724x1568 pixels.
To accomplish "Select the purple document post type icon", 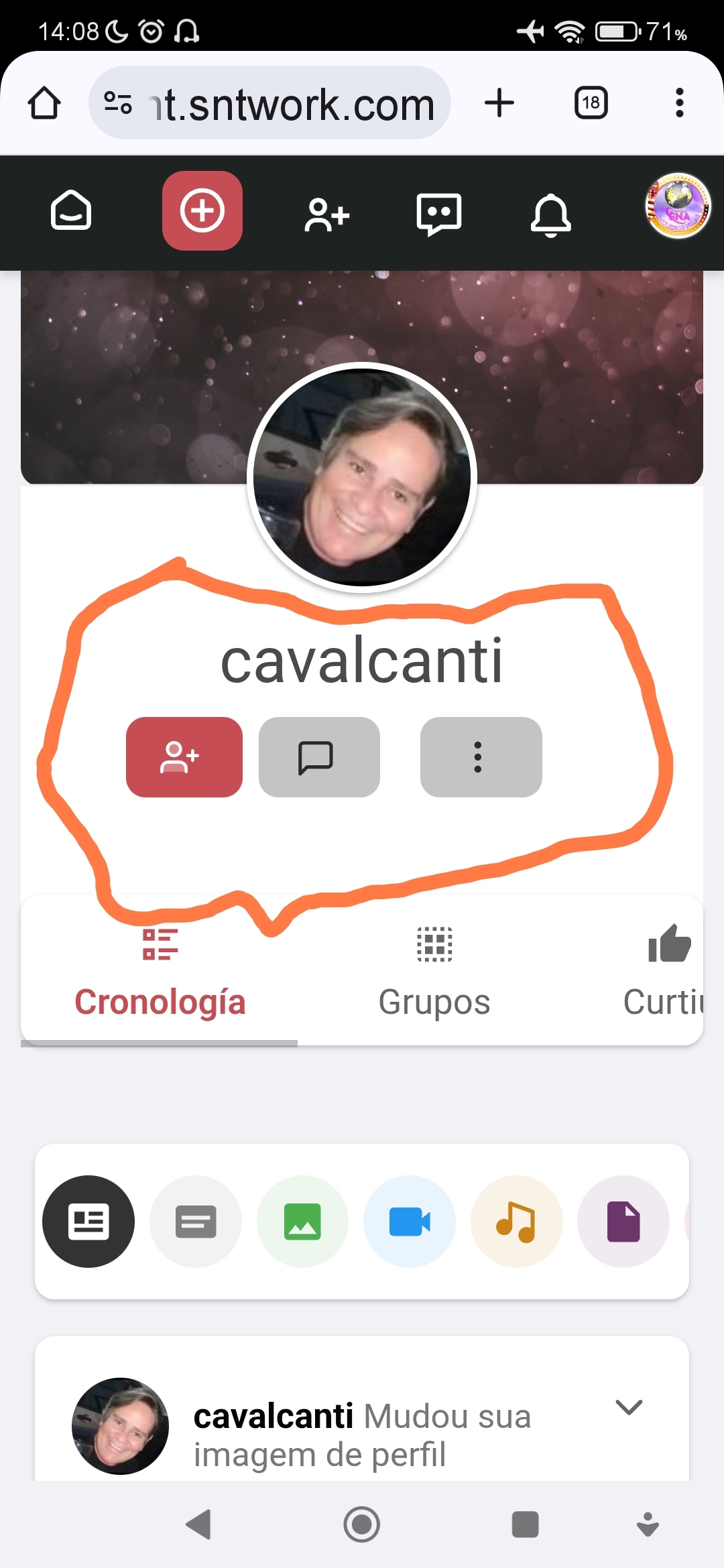I will point(623,1221).
